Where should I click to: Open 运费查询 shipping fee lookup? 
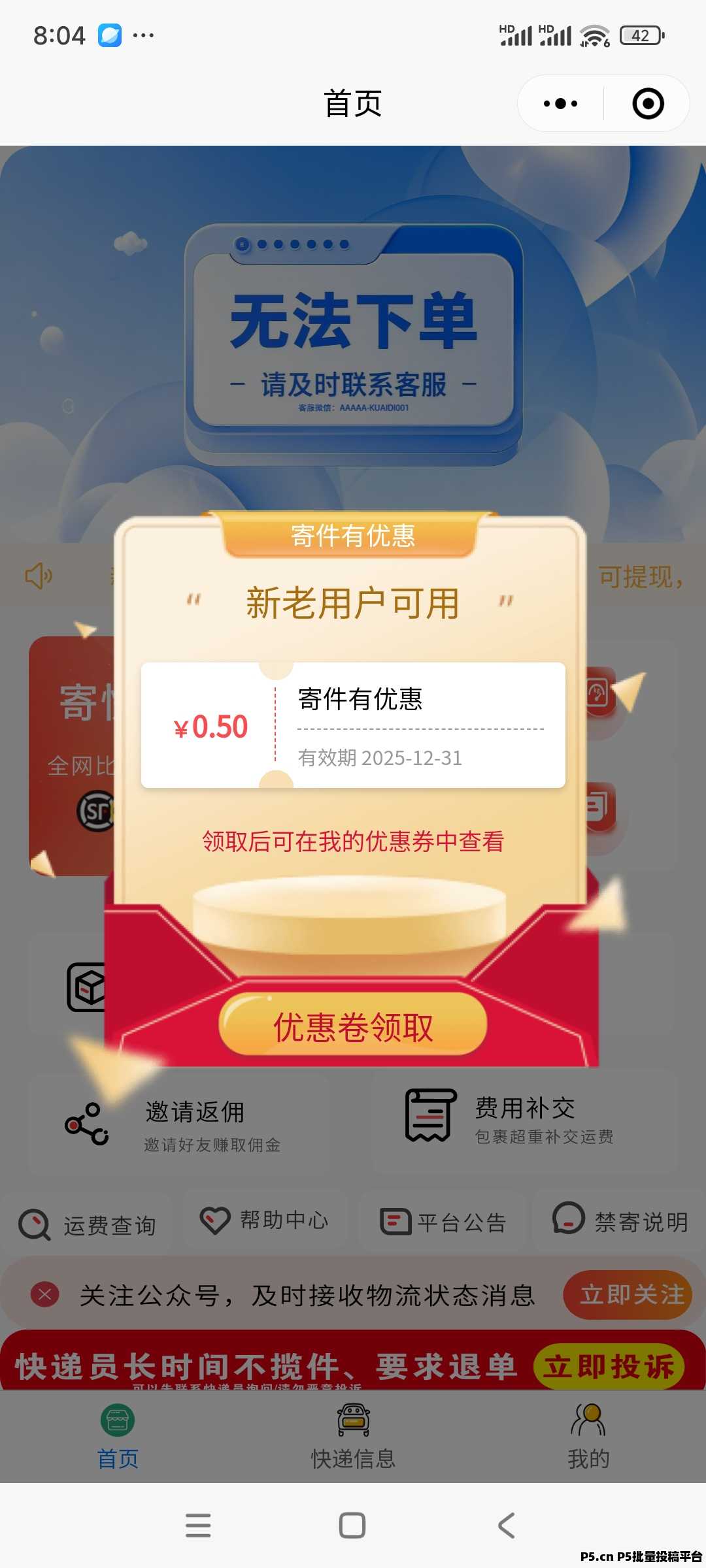pos(88,1225)
